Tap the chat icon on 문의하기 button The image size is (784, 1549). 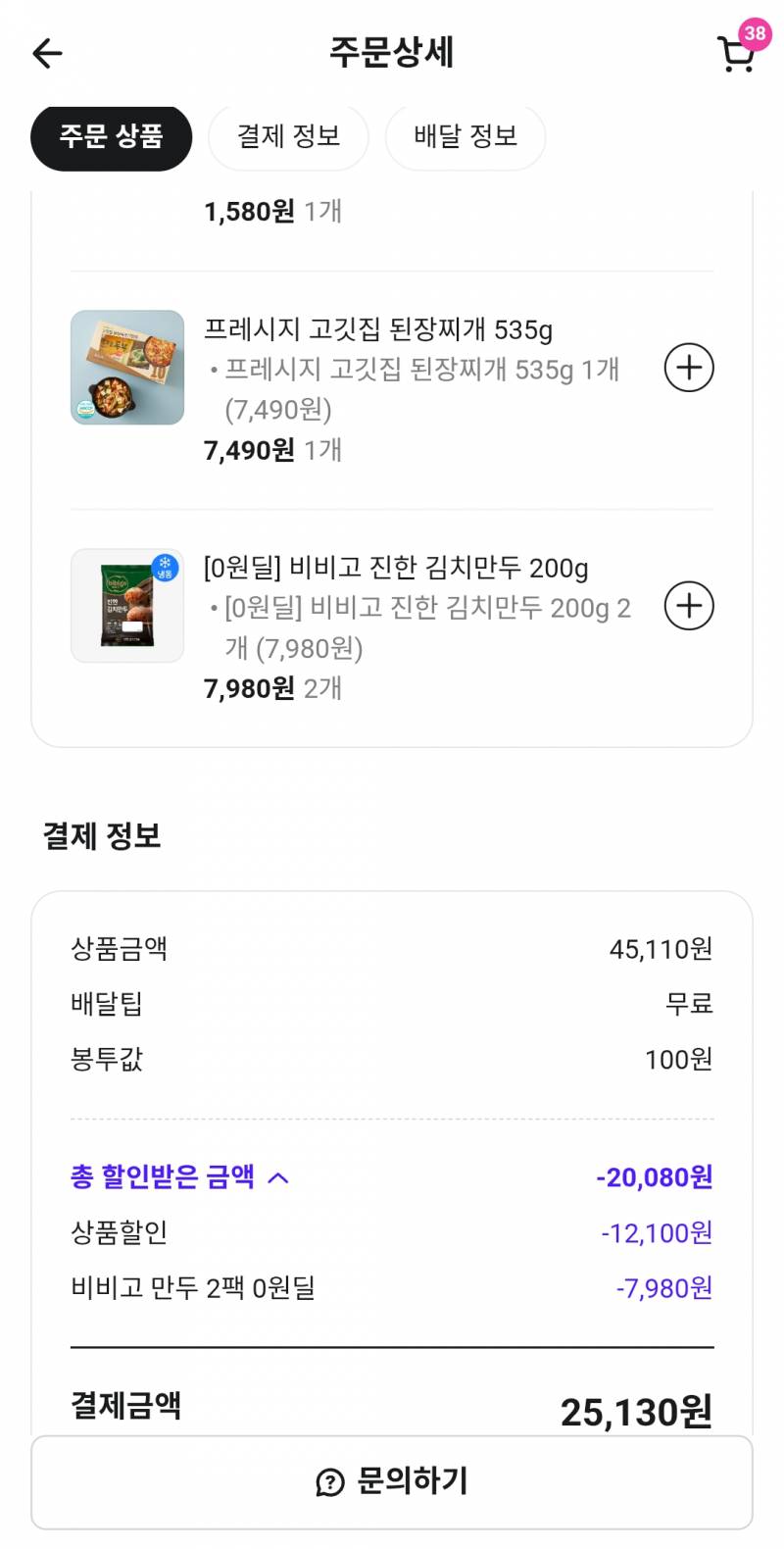pos(331,1482)
